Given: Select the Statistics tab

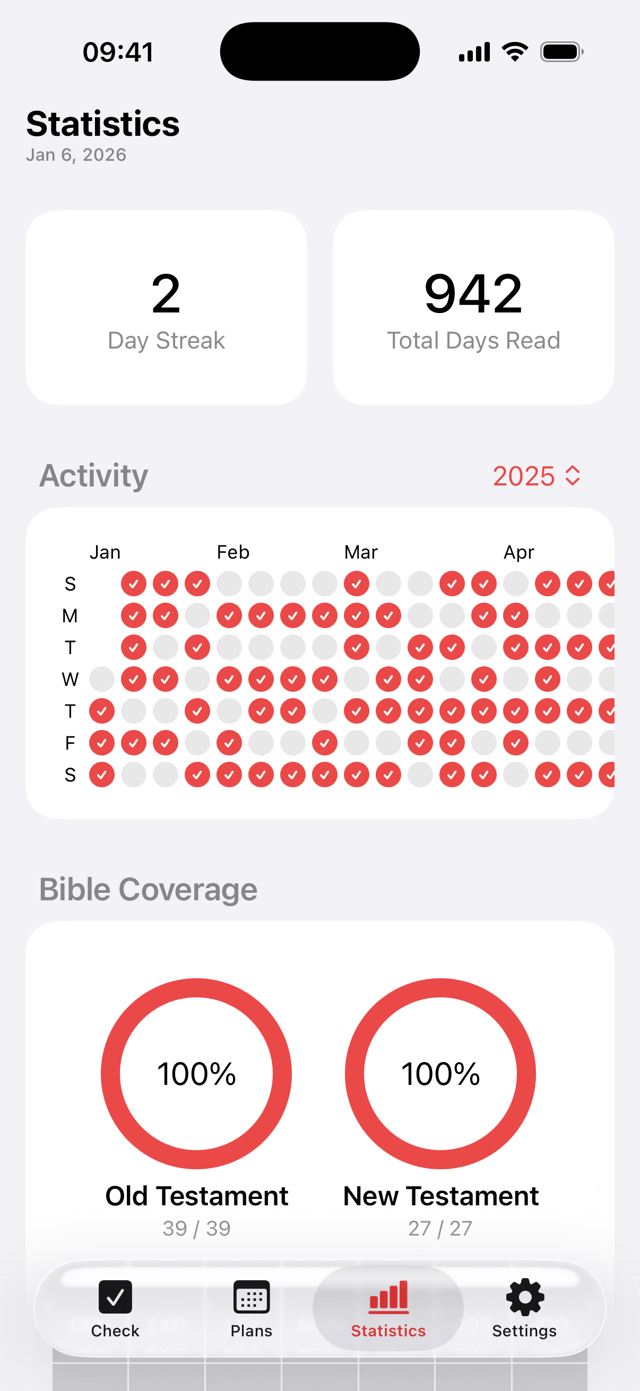Looking at the screenshot, I should [x=388, y=1309].
